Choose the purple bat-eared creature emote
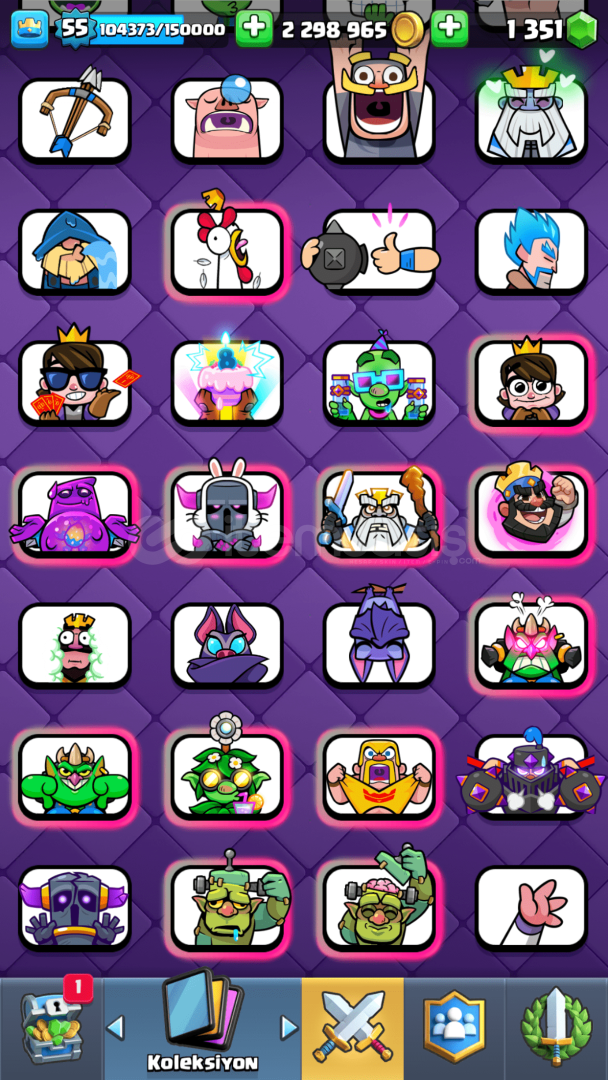The image size is (608, 1080). coord(227,644)
